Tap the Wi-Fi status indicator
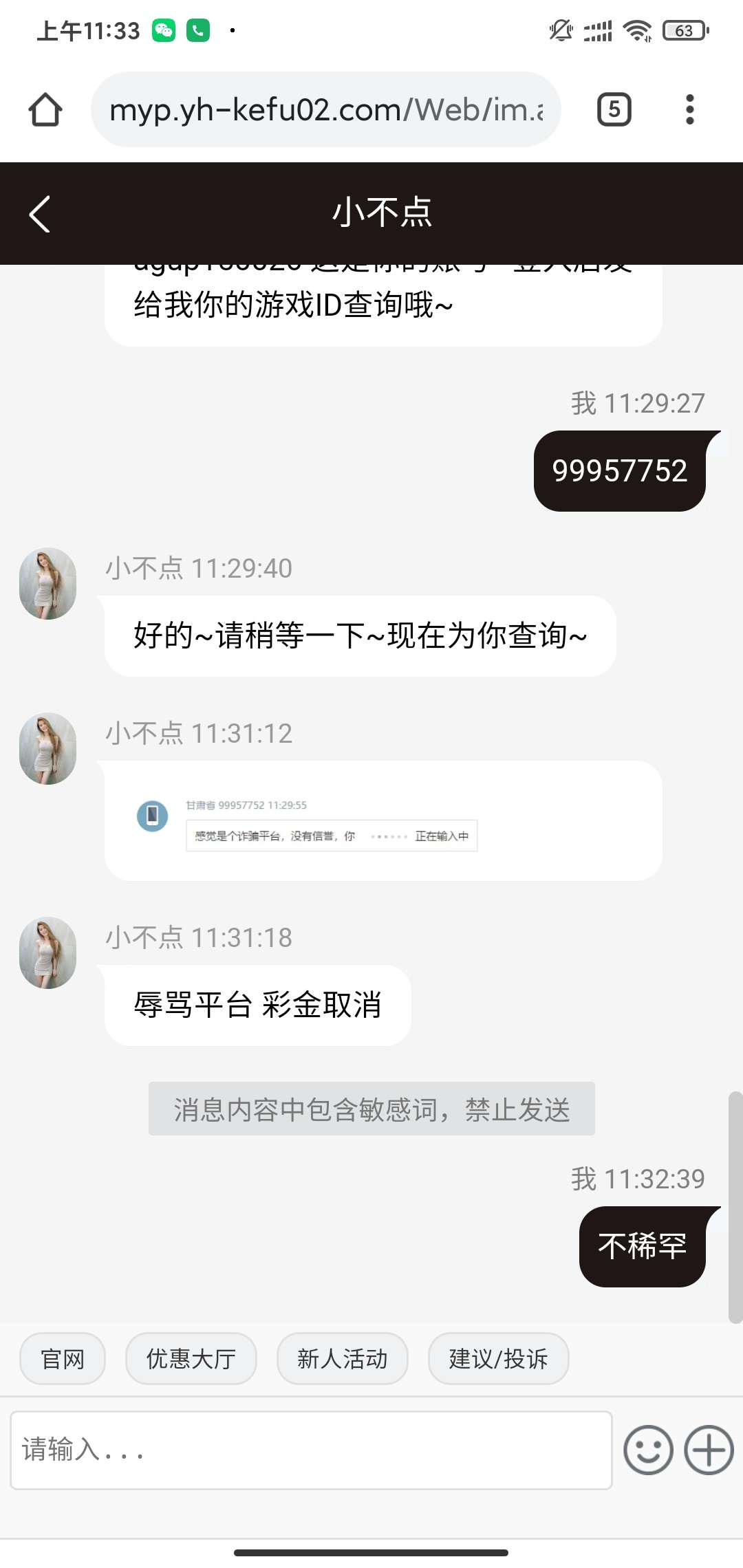 tap(636, 29)
